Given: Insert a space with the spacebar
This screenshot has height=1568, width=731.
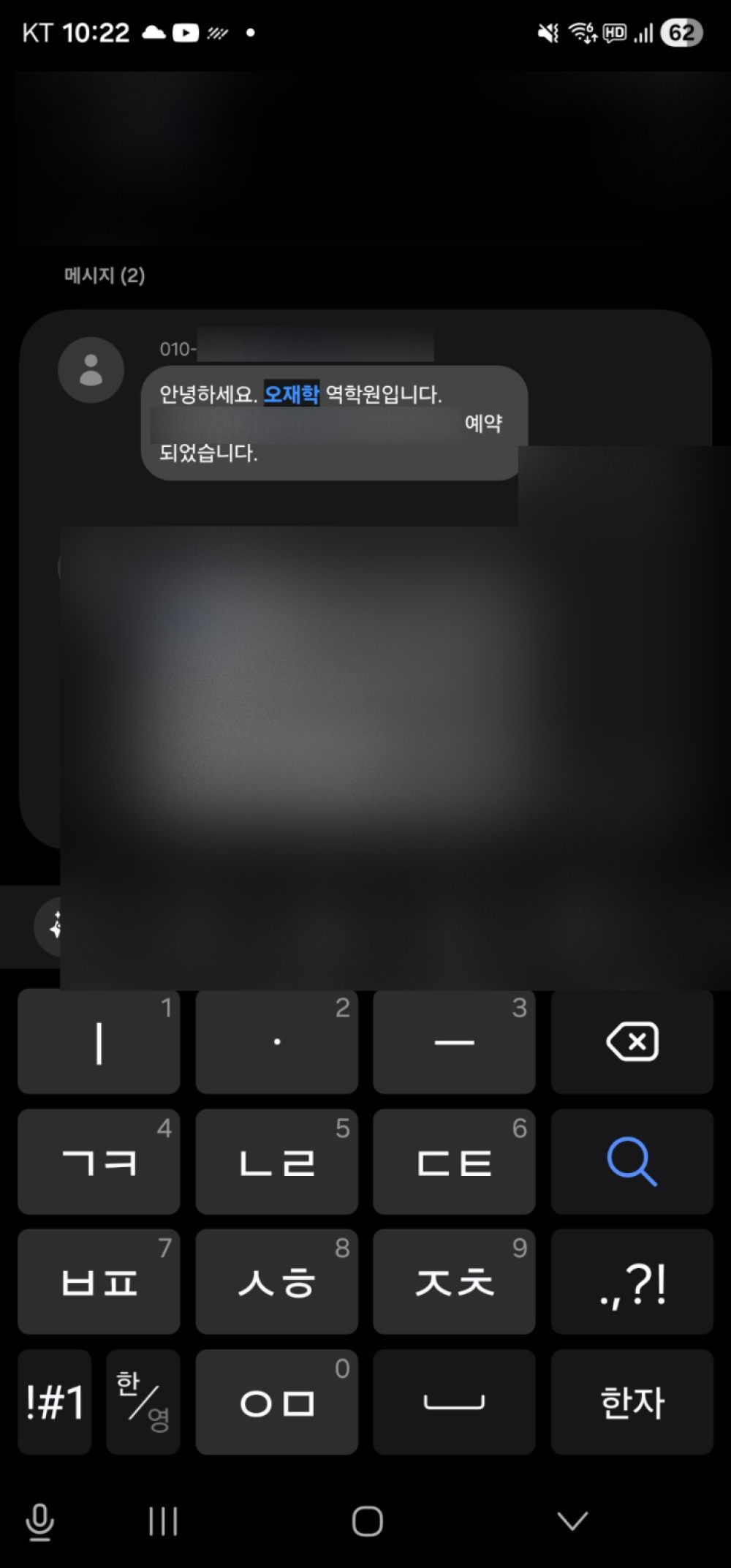Looking at the screenshot, I should click(x=454, y=1401).
